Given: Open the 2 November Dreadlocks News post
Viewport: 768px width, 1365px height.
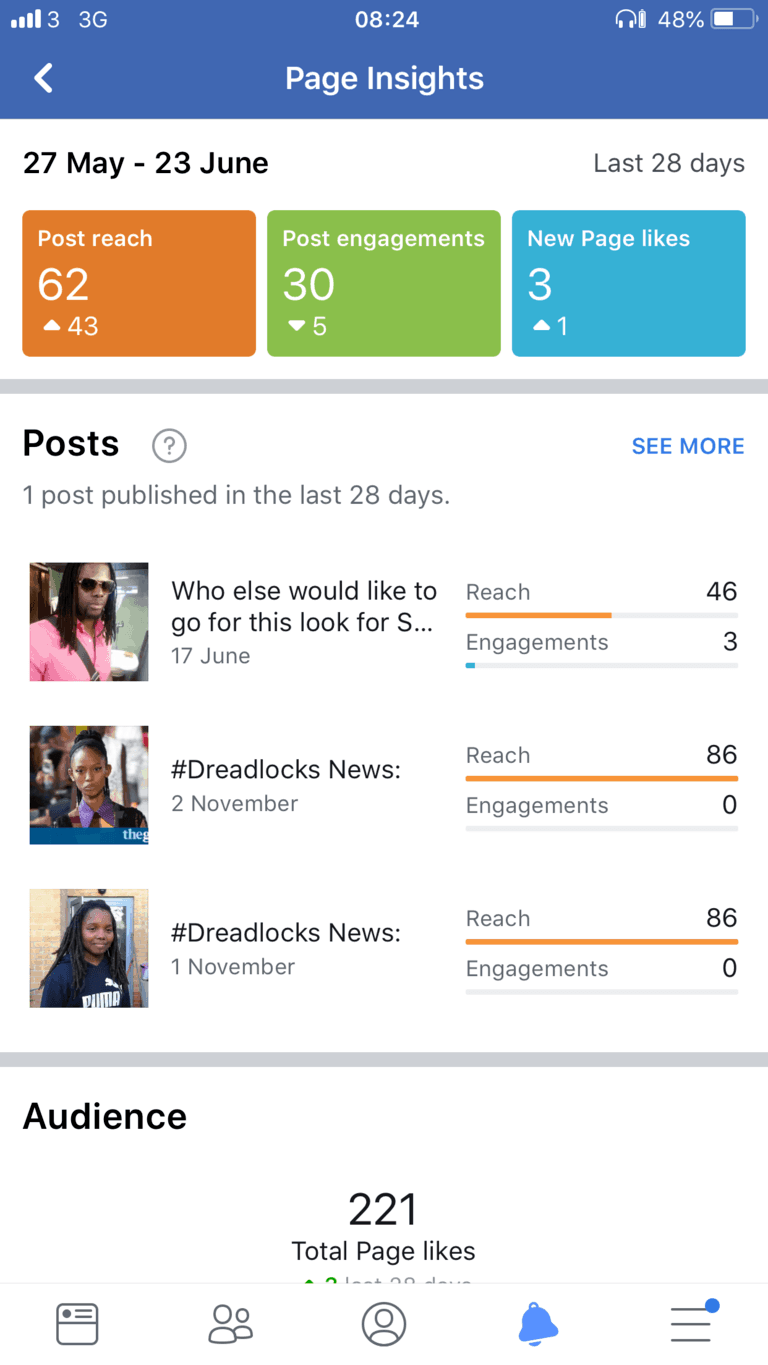Looking at the screenshot, I should pos(384,785).
